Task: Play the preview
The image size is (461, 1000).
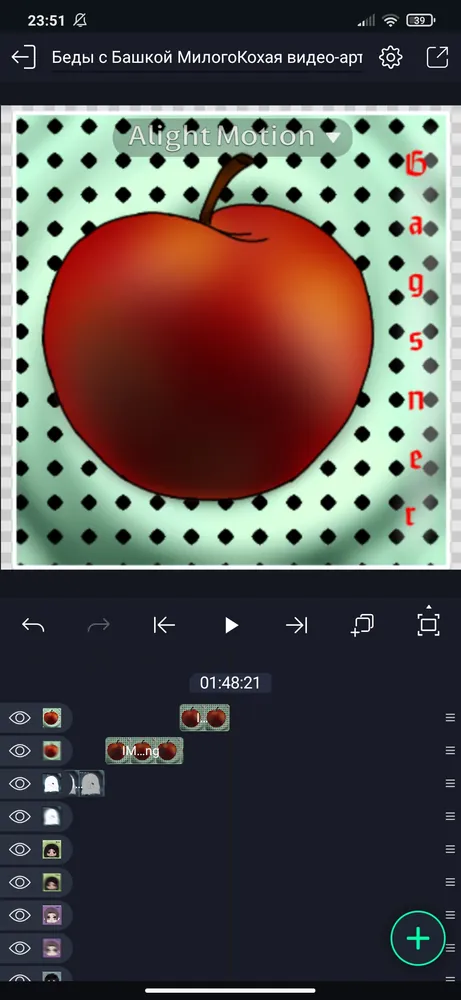Action: pyautogui.click(x=231, y=625)
